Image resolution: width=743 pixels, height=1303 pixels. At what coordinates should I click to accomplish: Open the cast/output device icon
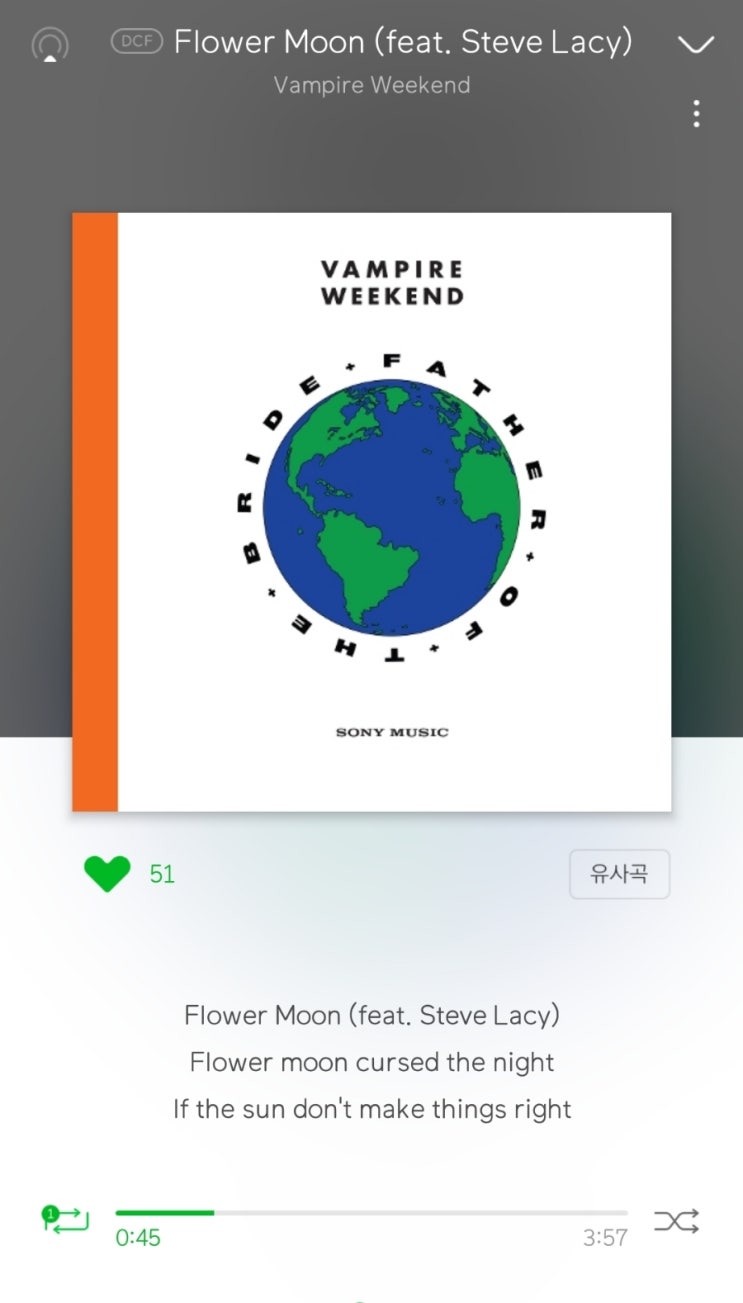pos(50,44)
